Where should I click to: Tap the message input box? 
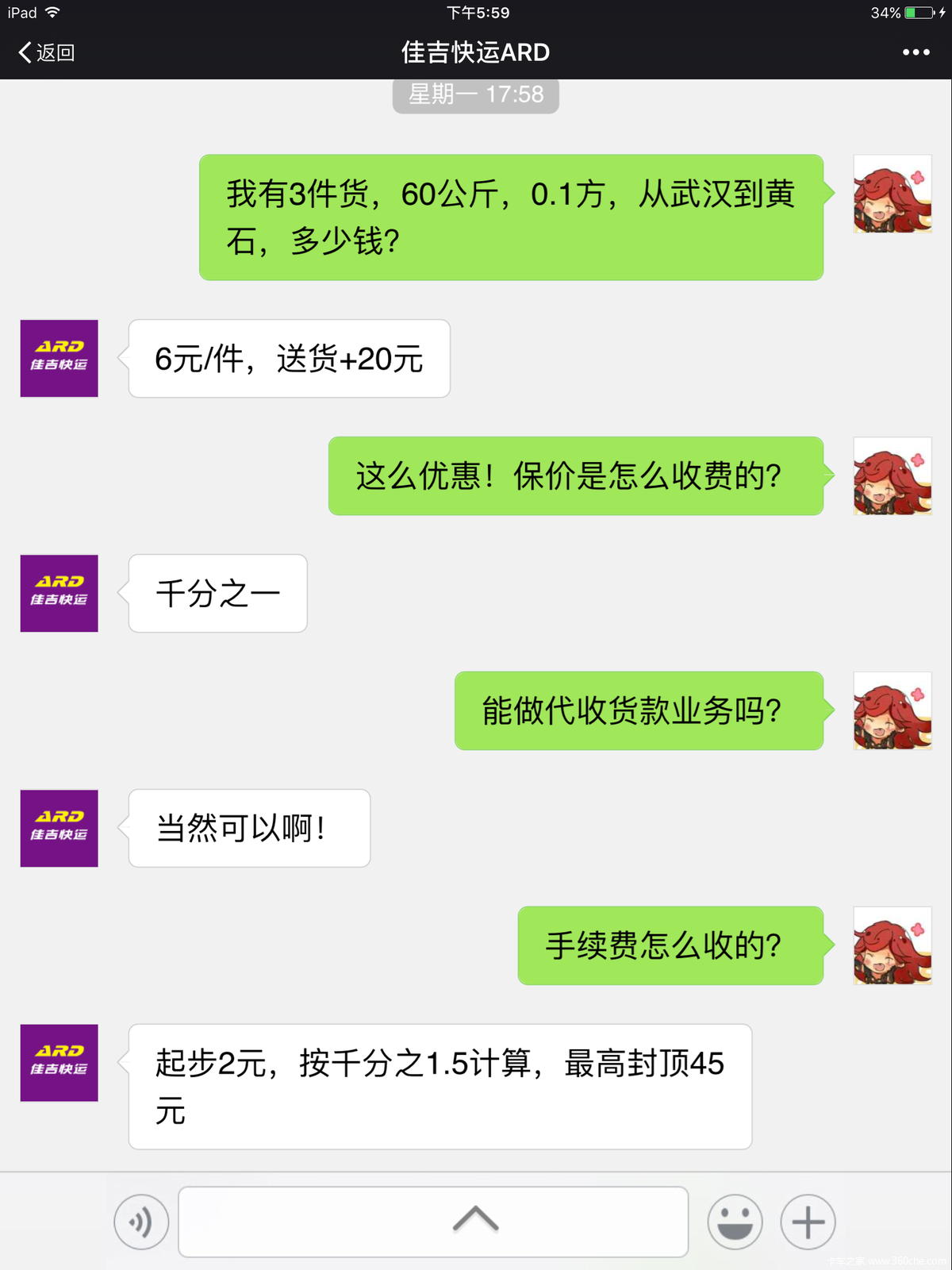tap(433, 1222)
